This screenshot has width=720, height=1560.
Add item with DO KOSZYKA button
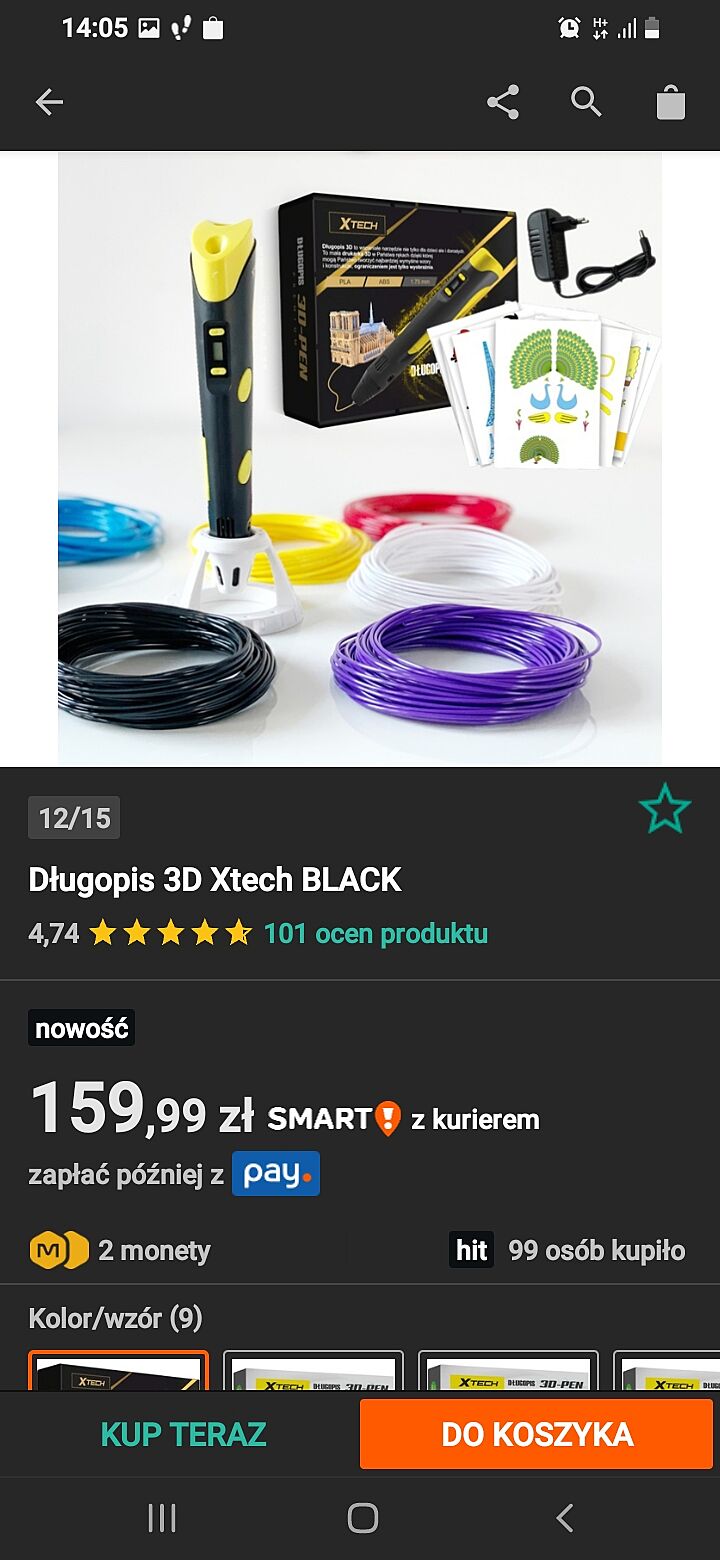537,1434
